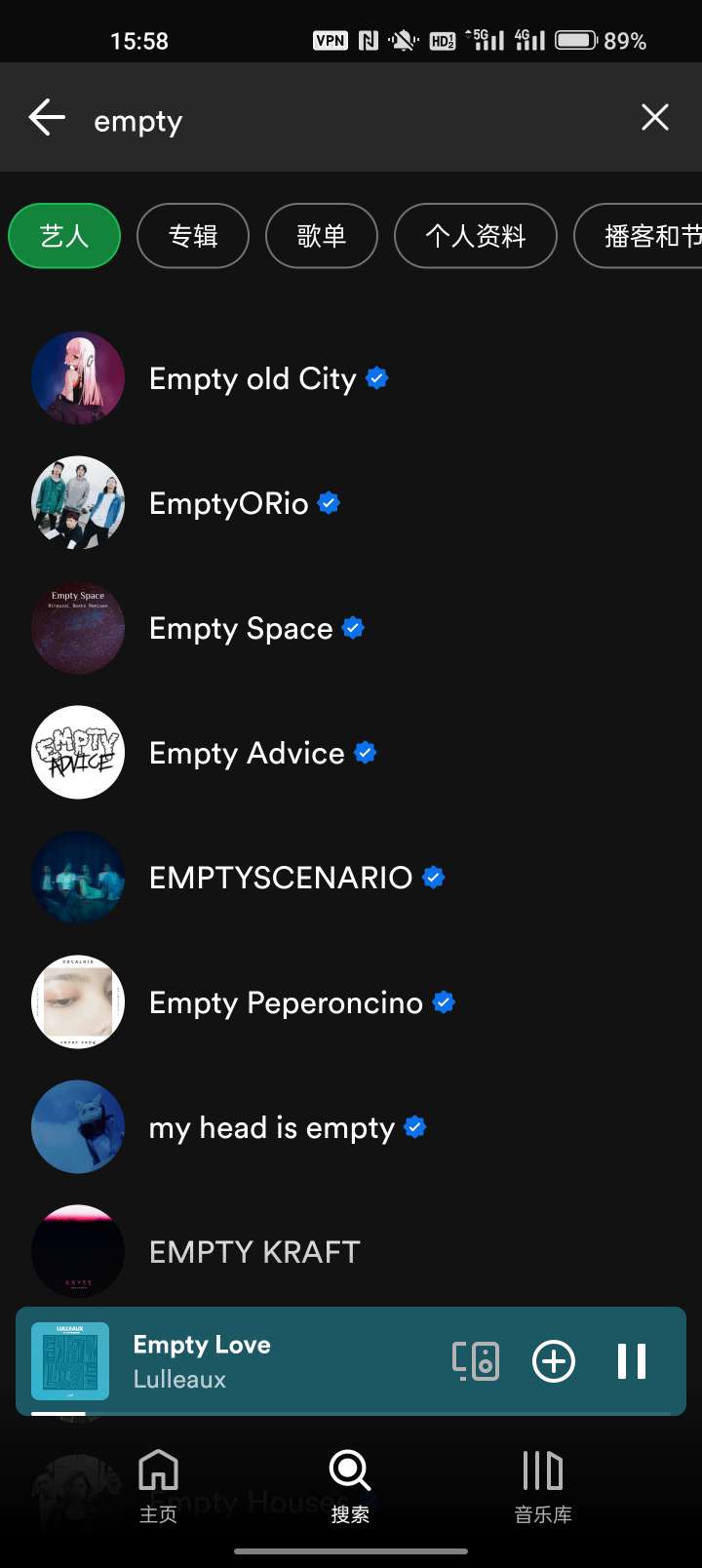
Task: Add Empty Love to your library
Action: coord(553,1361)
